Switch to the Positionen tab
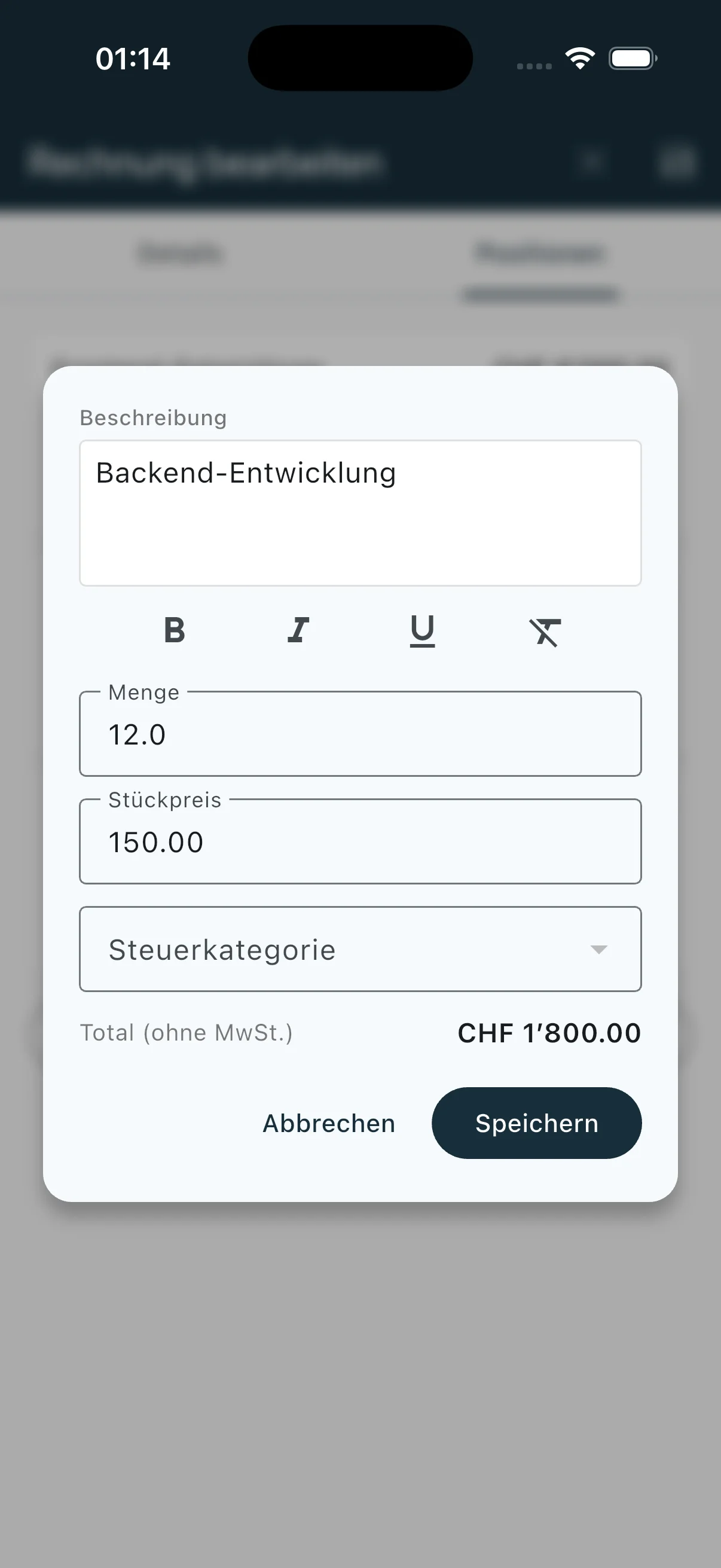 [538, 252]
